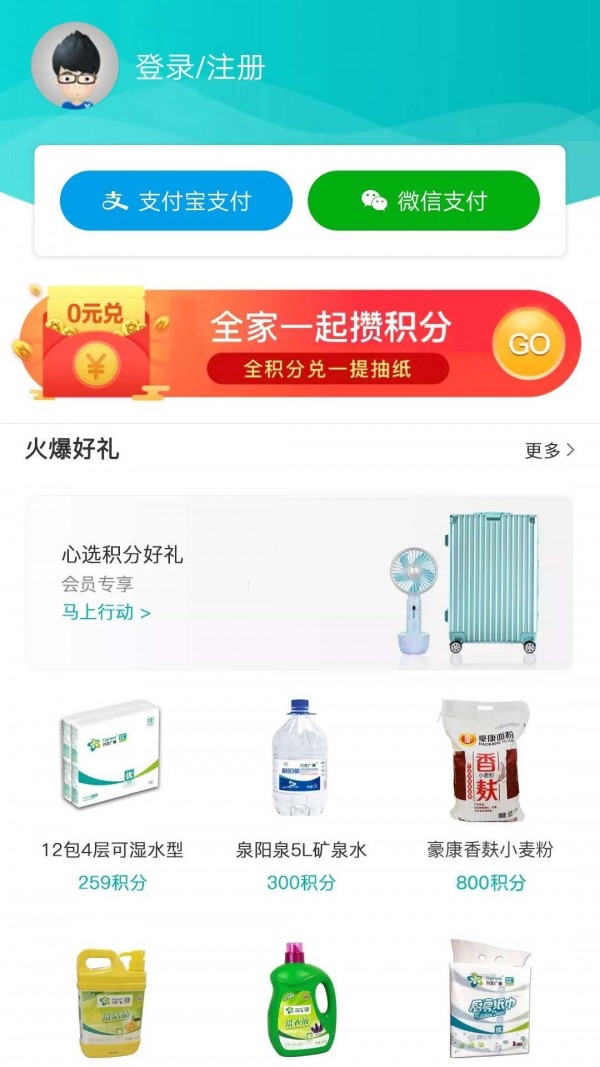This screenshot has height=1067, width=600.
Task: View 更多 hot gifts
Action: 549,450
